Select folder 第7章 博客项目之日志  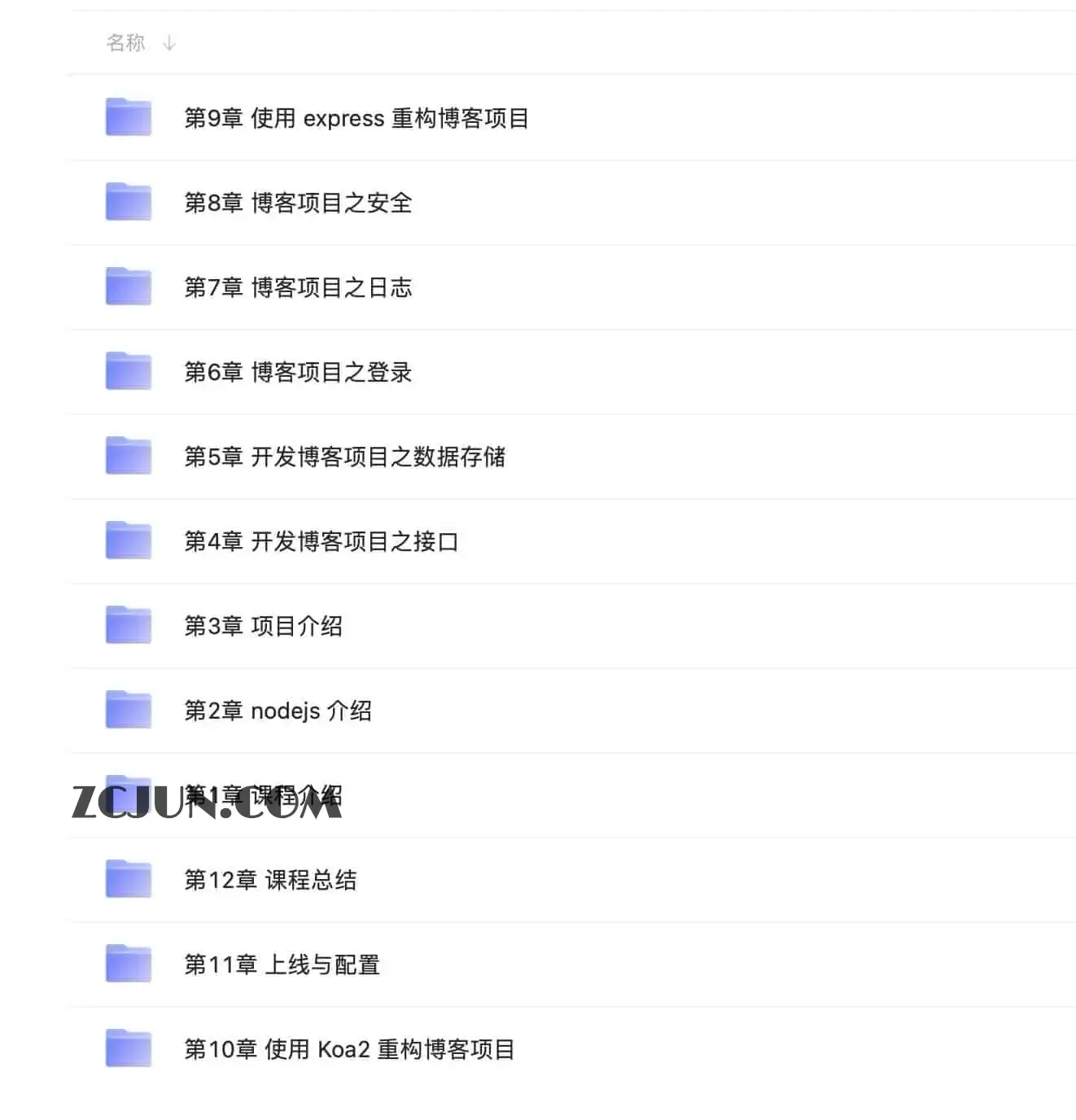[x=297, y=287]
